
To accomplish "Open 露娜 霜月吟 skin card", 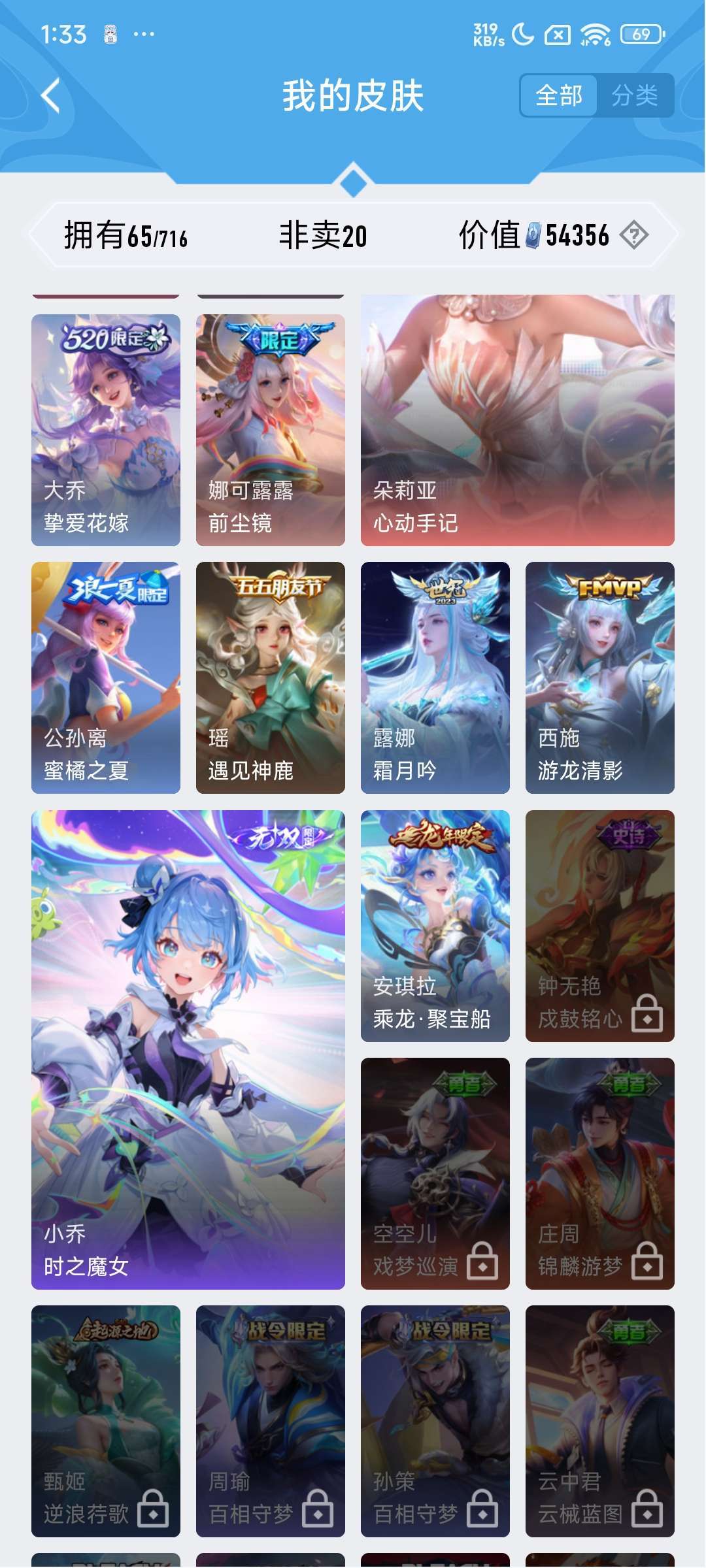I will [x=435, y=678].
